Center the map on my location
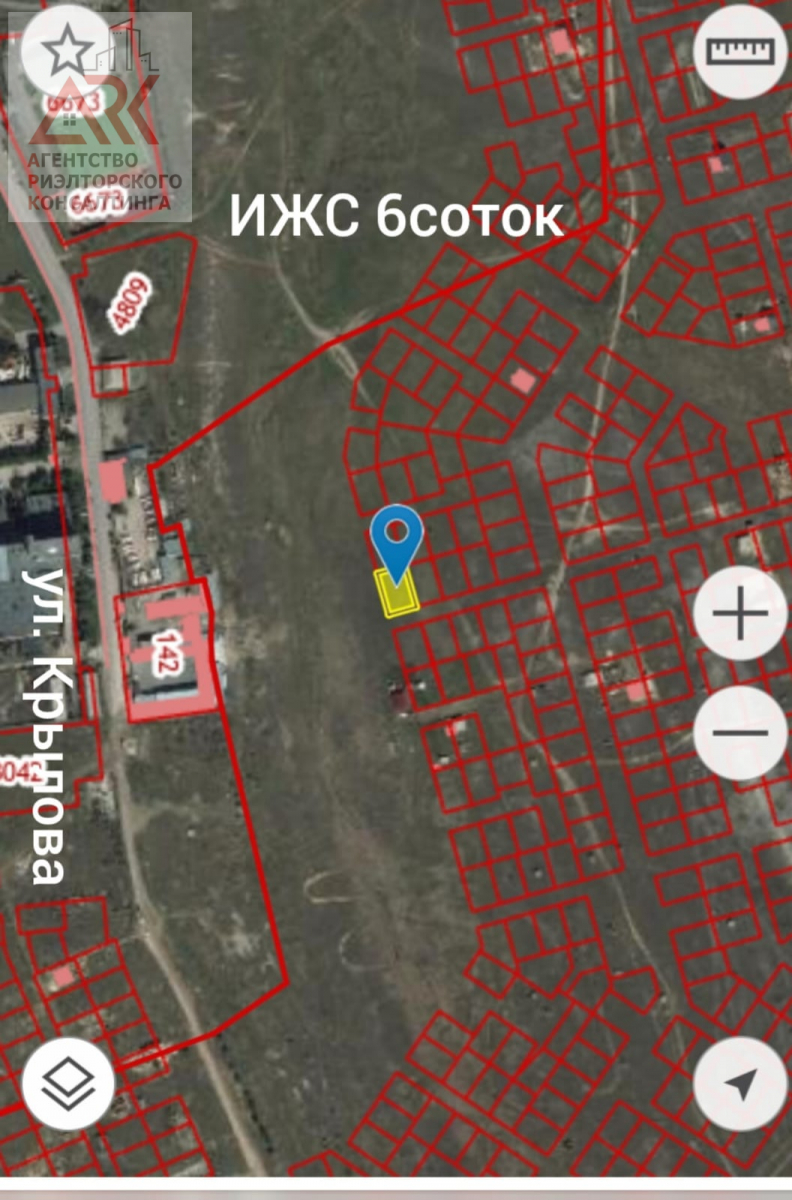The height and width of the screenshot is (1200, 792). pos(740,1084)
